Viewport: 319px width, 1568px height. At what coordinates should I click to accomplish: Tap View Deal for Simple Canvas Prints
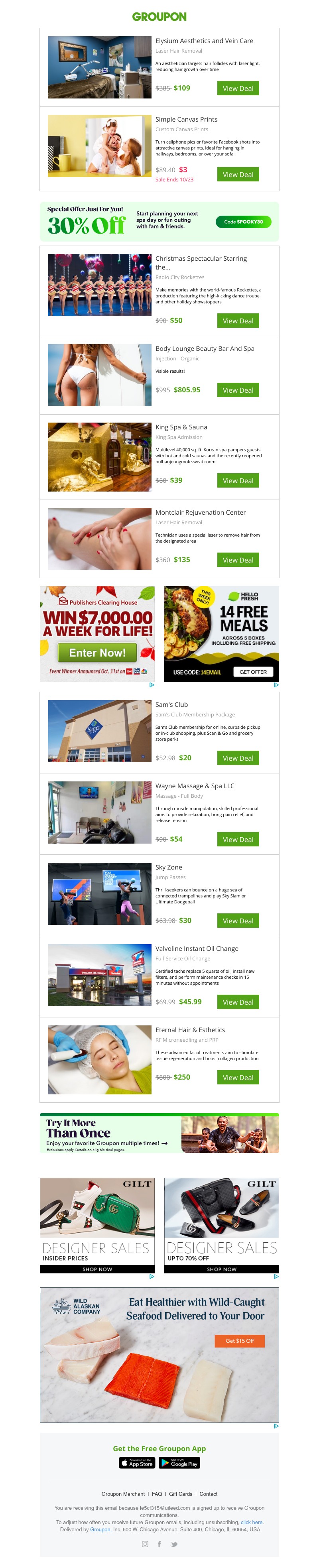[x=237, y=175]
